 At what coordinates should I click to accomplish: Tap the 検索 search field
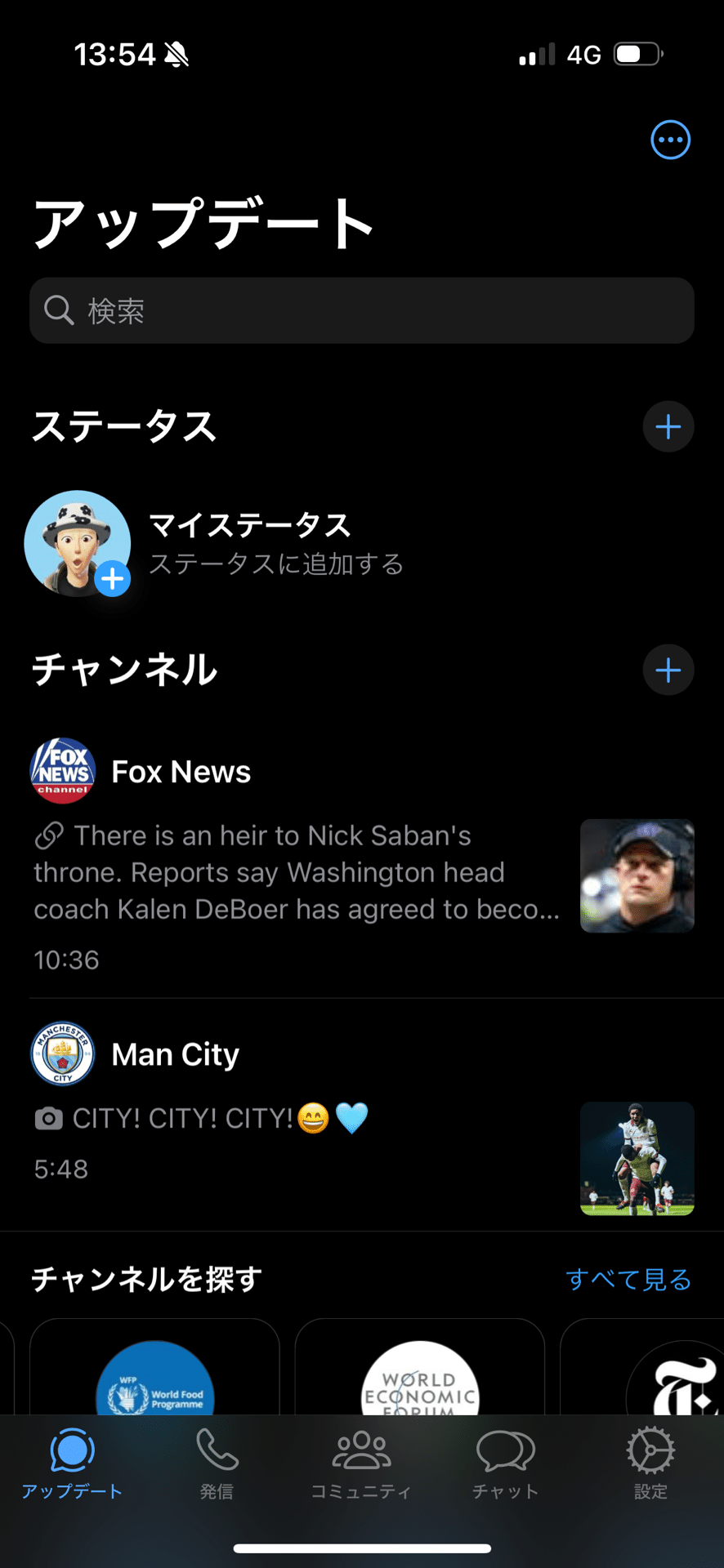click(x=362, y=310)
